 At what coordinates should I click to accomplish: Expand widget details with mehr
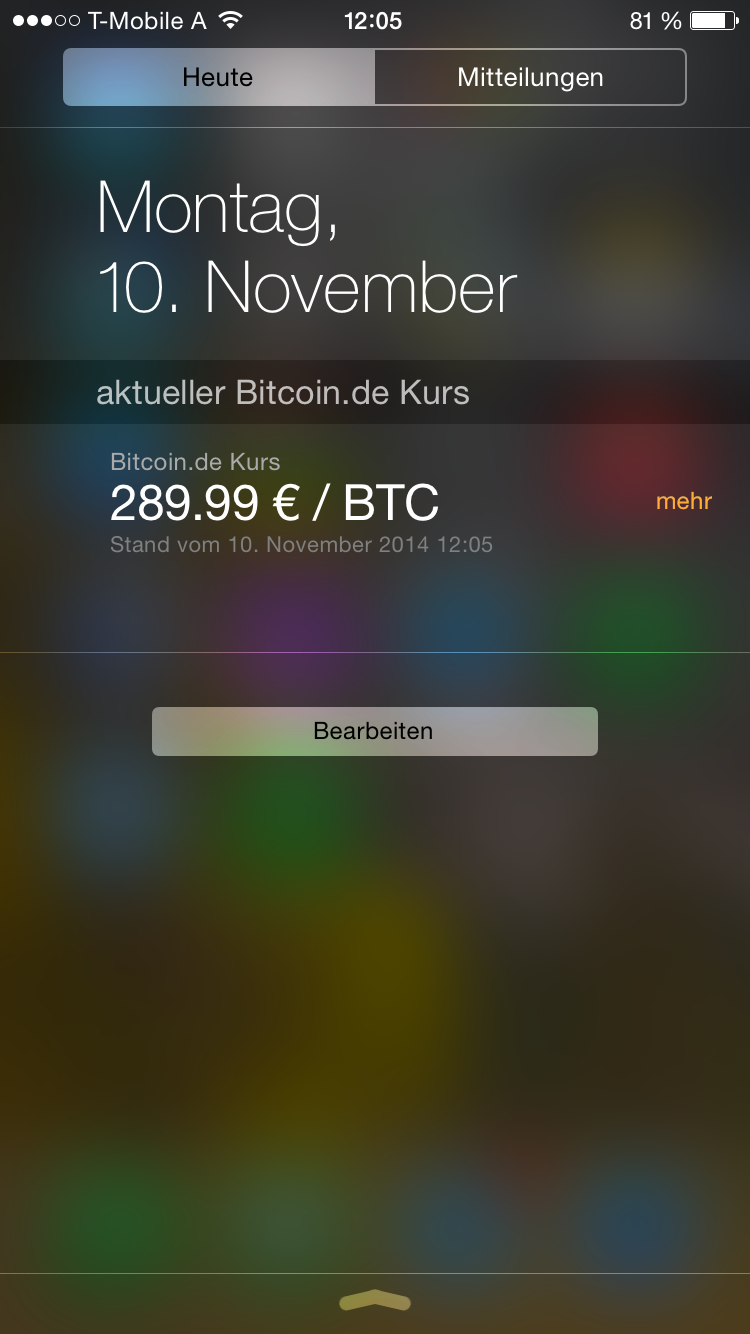click(683, 501)
